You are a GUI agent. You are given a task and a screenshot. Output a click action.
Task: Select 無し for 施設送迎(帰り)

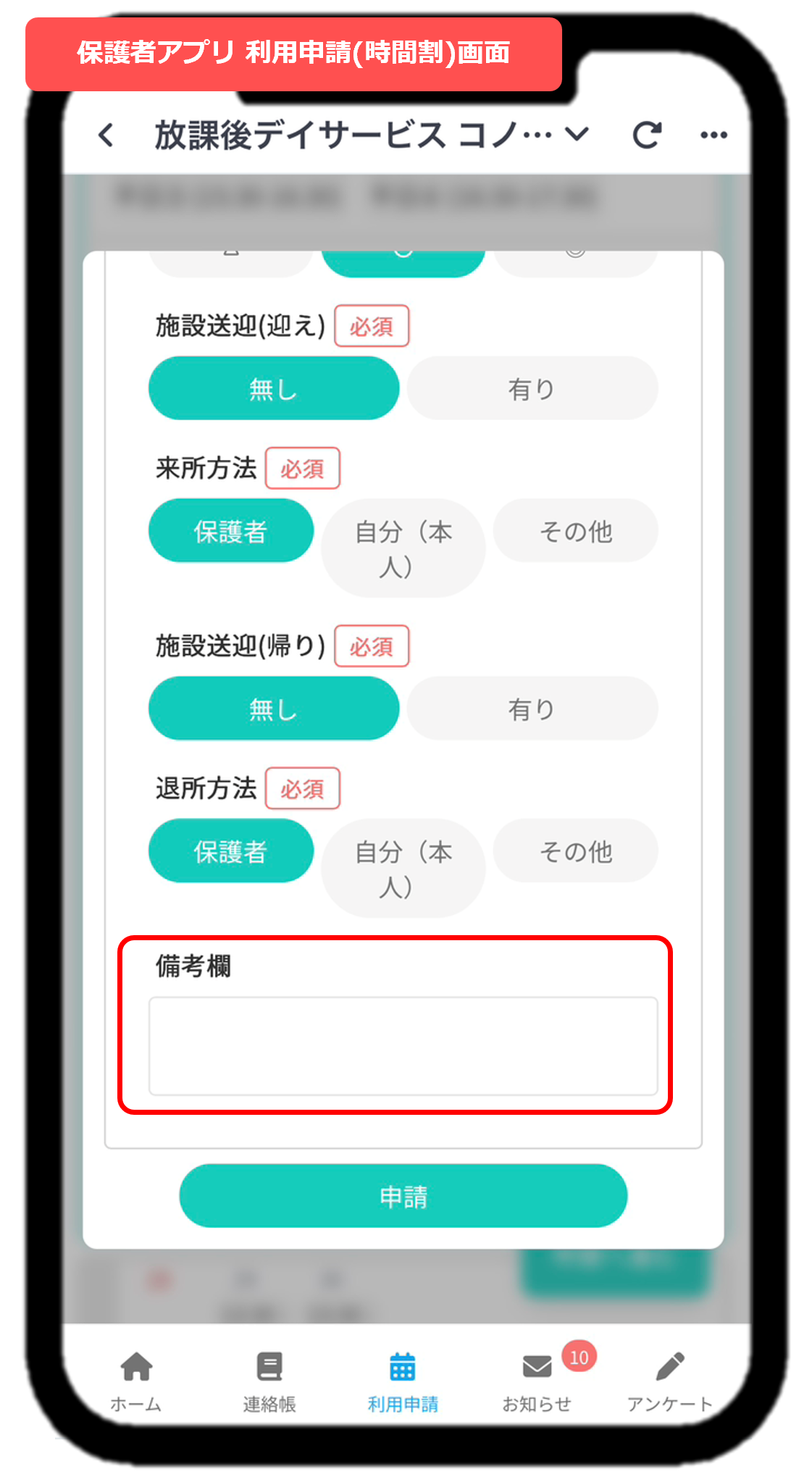click(x=274, y=709)
